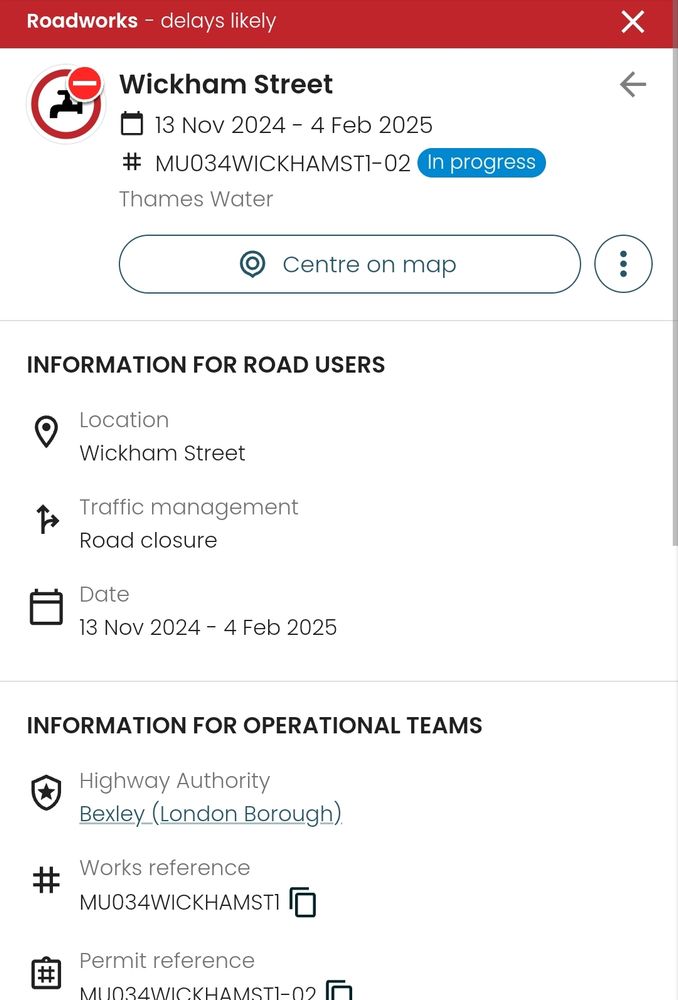Open the Bexley (London Borough) link
Viewport: 678px width, 1000px height.
(210, 814)
